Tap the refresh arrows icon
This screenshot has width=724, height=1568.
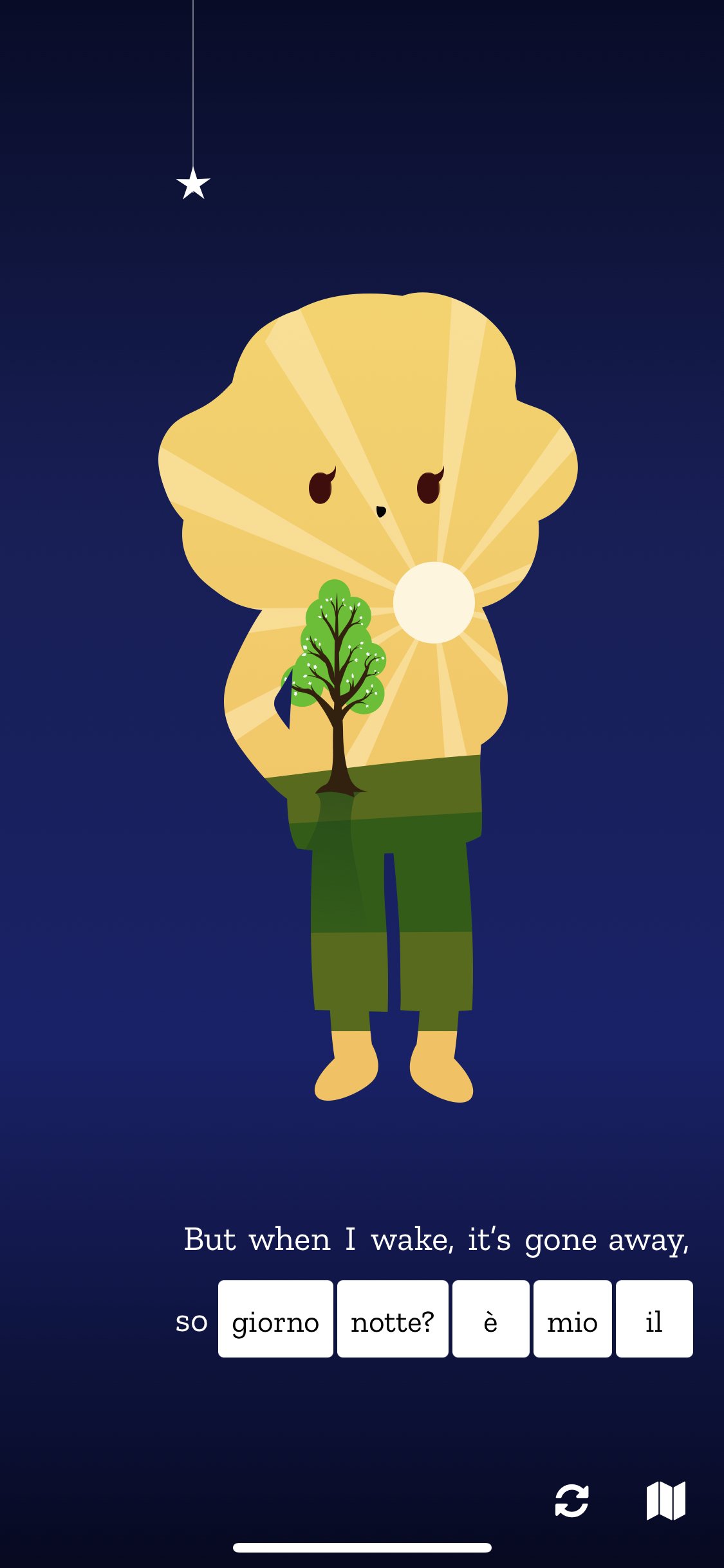click(x=572, y=1500)
